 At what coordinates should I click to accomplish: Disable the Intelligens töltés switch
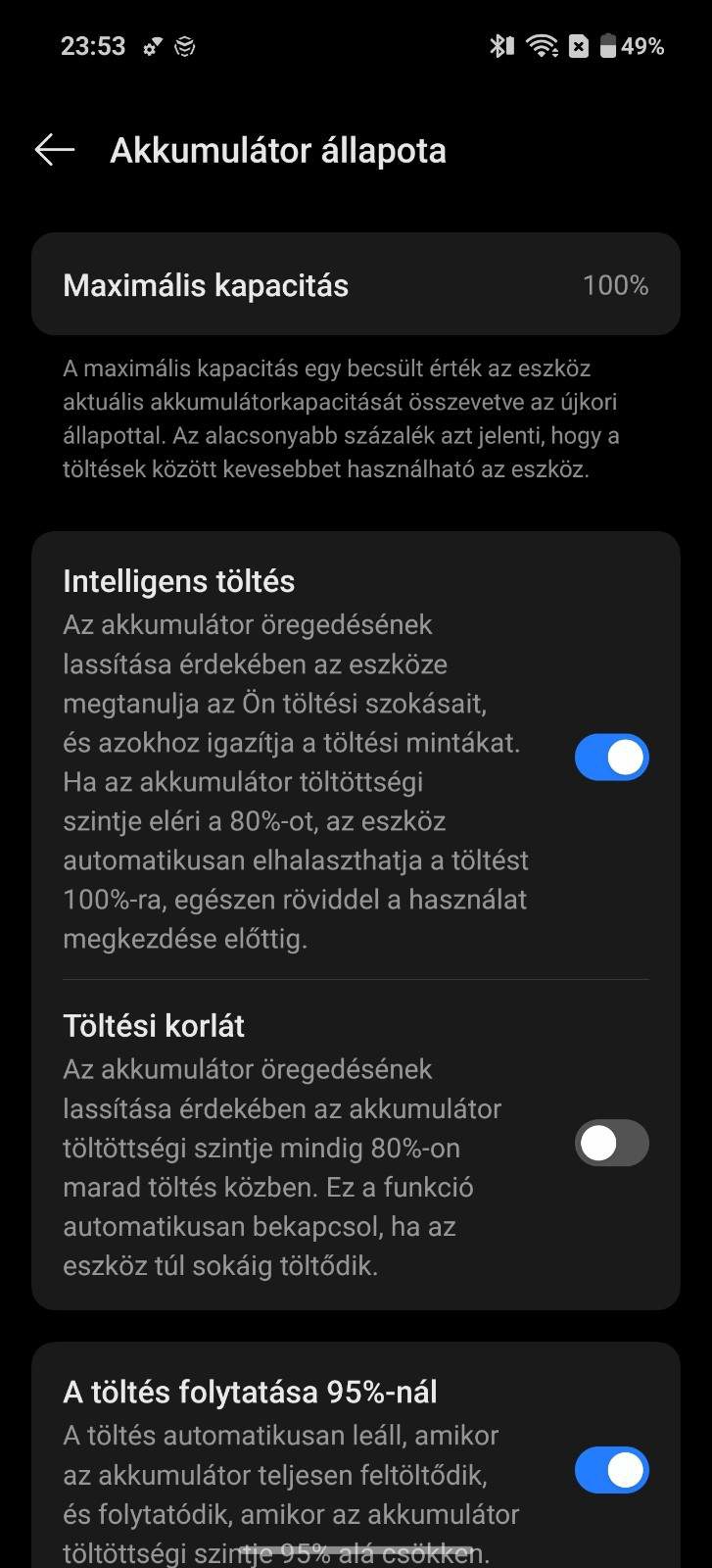tap(611, 758)
